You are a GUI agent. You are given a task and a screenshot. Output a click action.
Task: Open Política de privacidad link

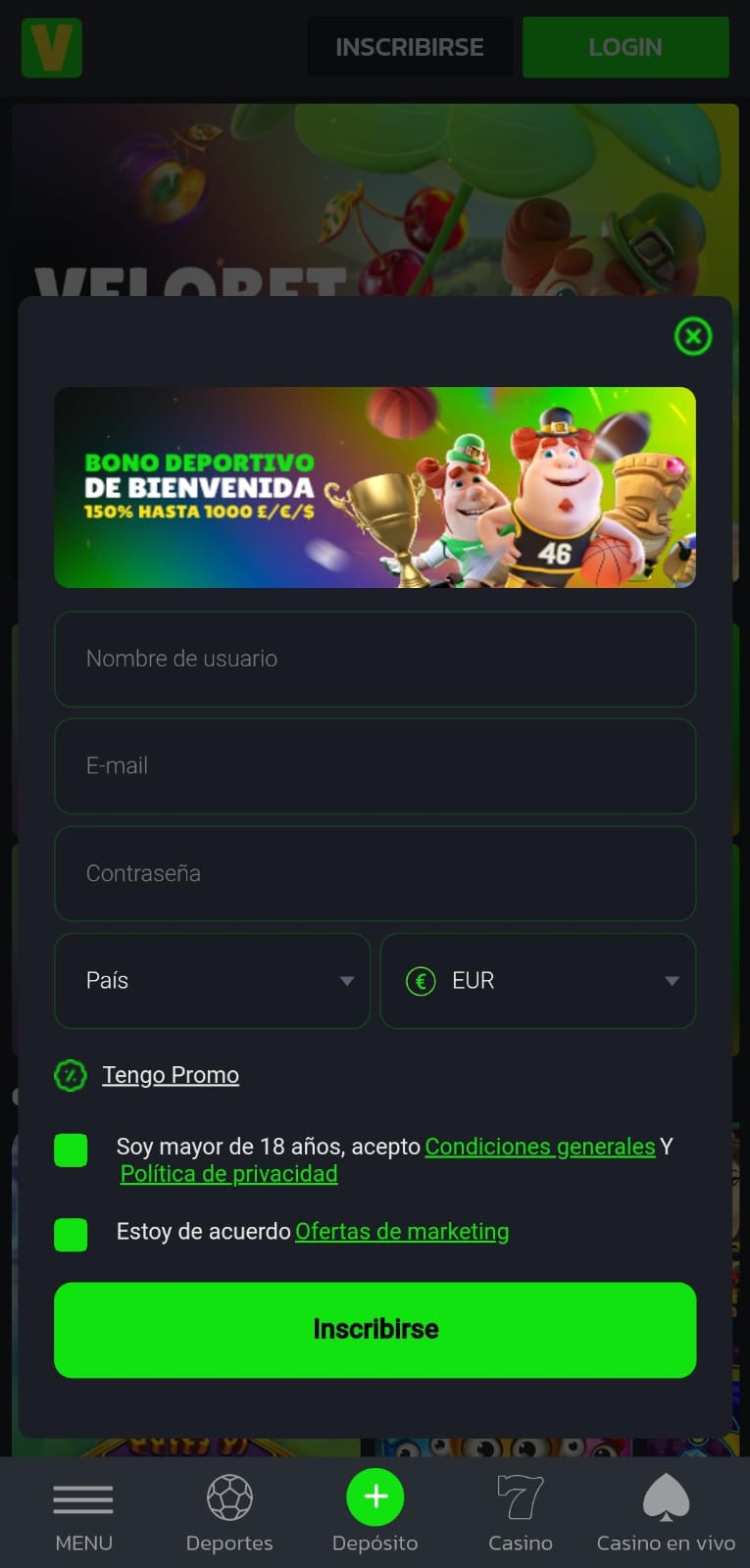click(x=228, y=1173)
